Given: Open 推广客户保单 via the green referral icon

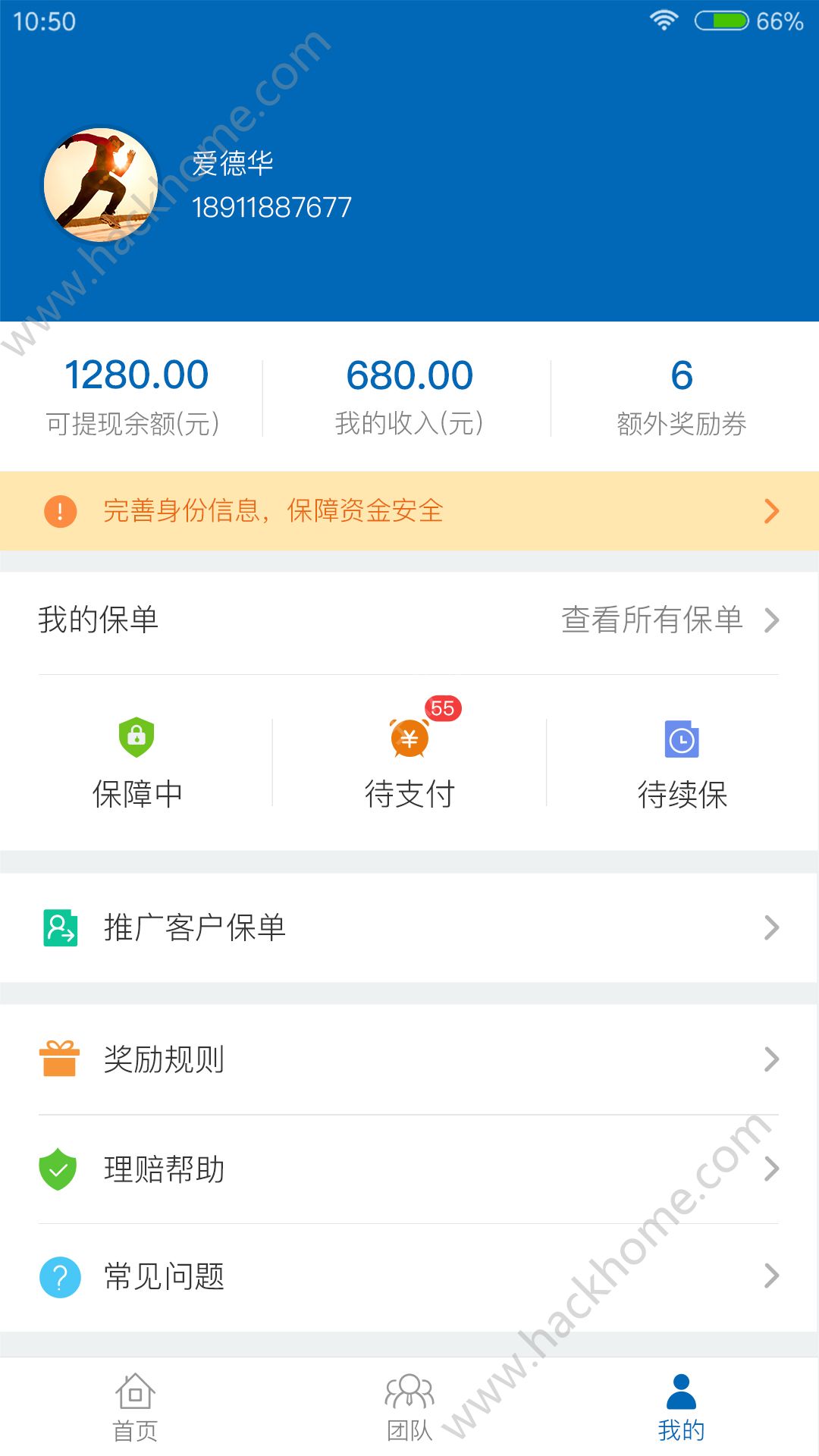Looking at the screenshot, I should click(58, 927).
